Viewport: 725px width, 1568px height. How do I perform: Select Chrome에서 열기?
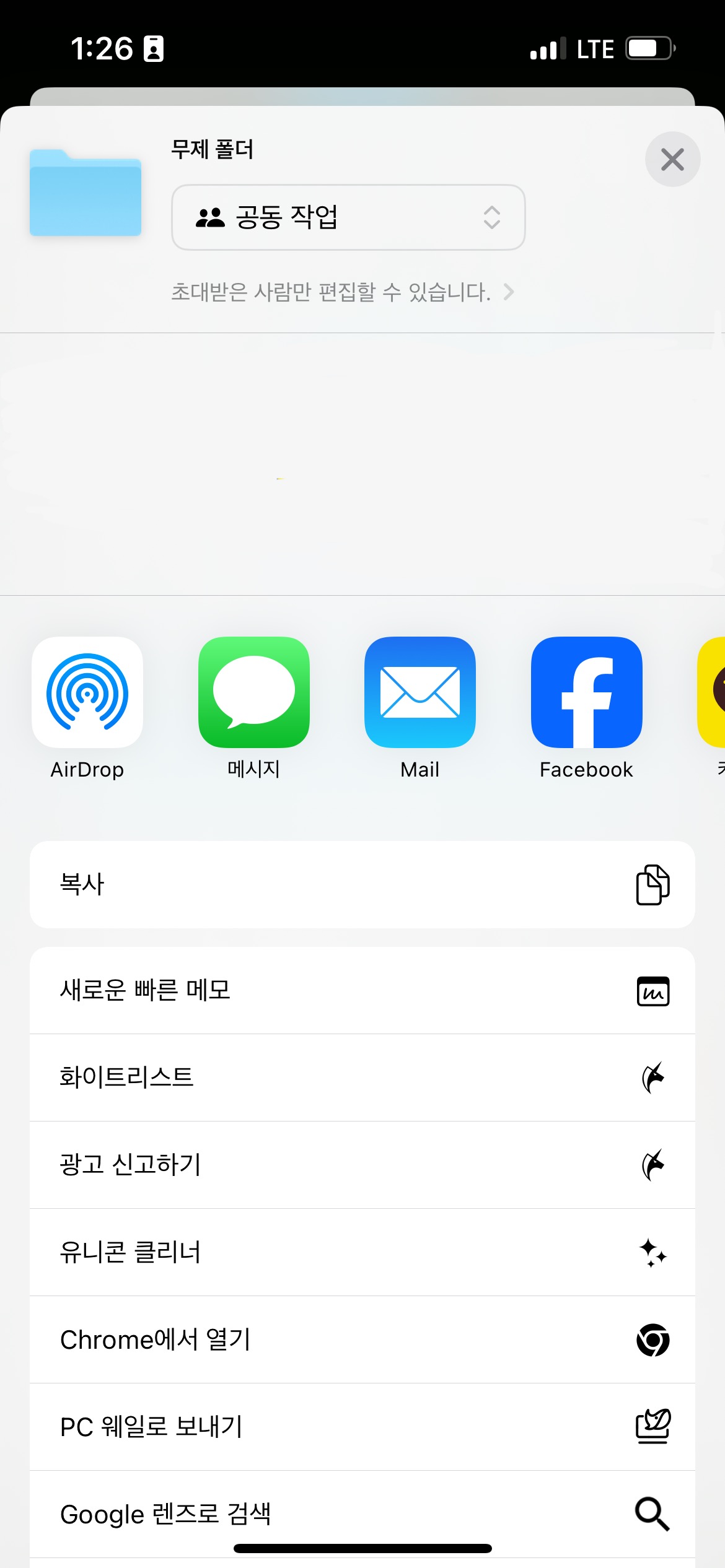[362, 1339]
